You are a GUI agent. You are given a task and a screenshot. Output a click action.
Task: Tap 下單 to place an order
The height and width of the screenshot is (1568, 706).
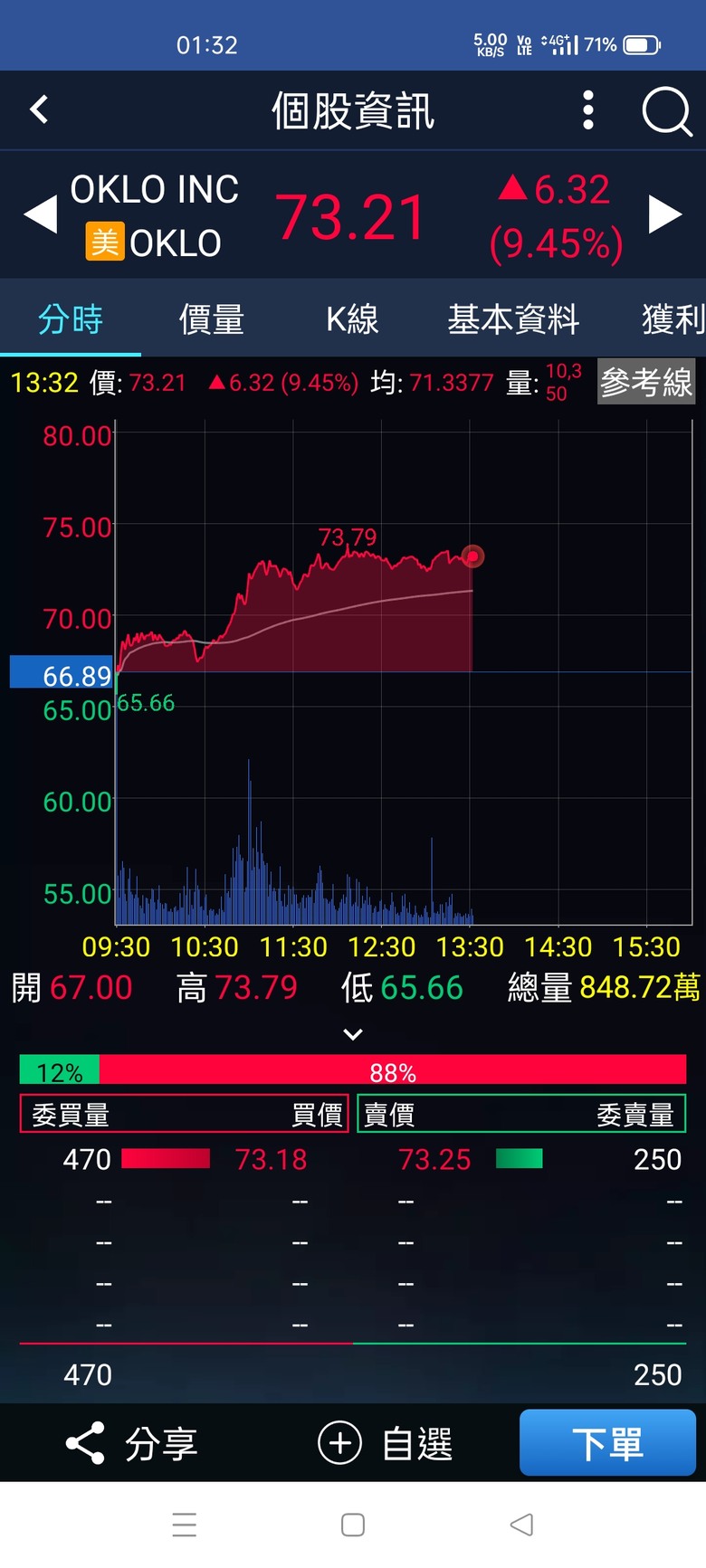(x=607, y=1442)
